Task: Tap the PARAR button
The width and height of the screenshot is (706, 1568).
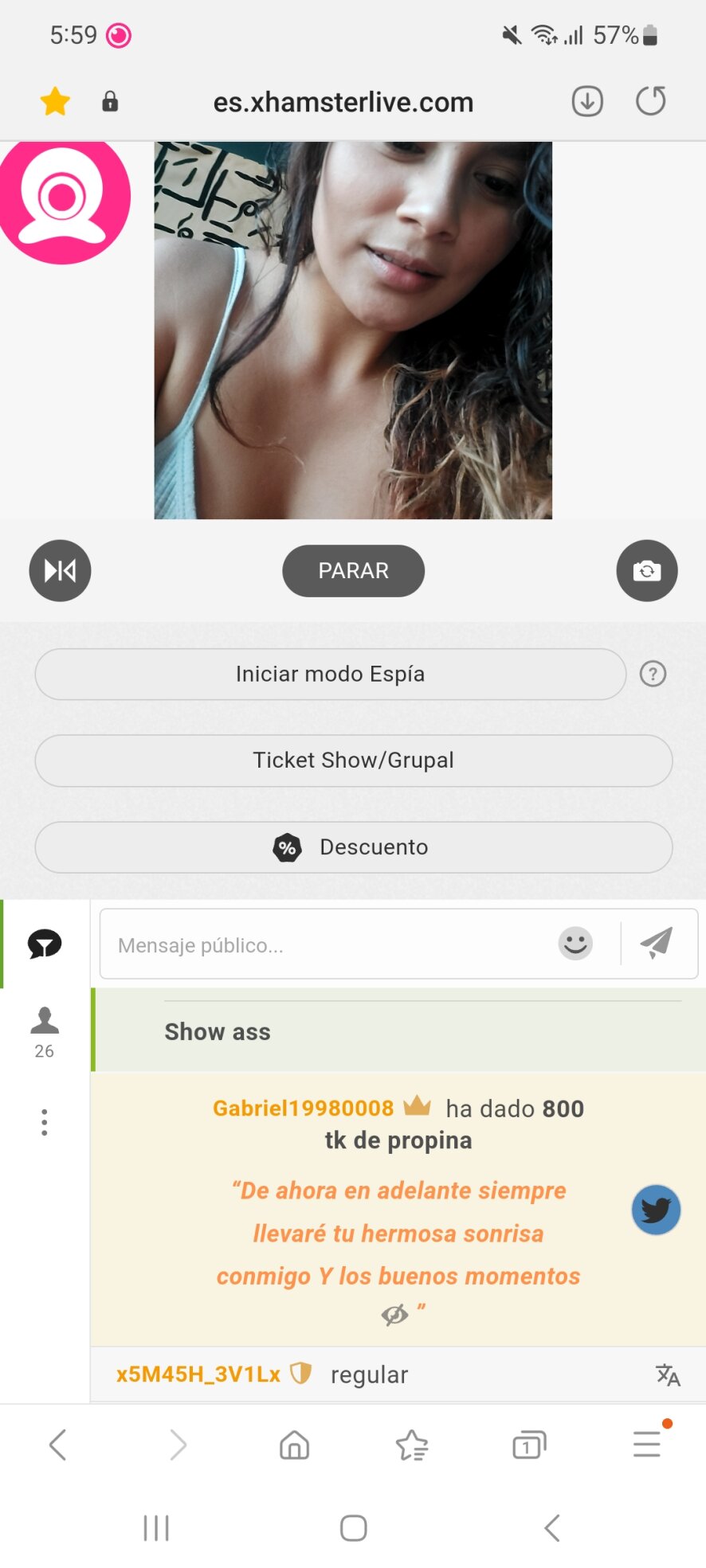Action: tap(353, 570)
